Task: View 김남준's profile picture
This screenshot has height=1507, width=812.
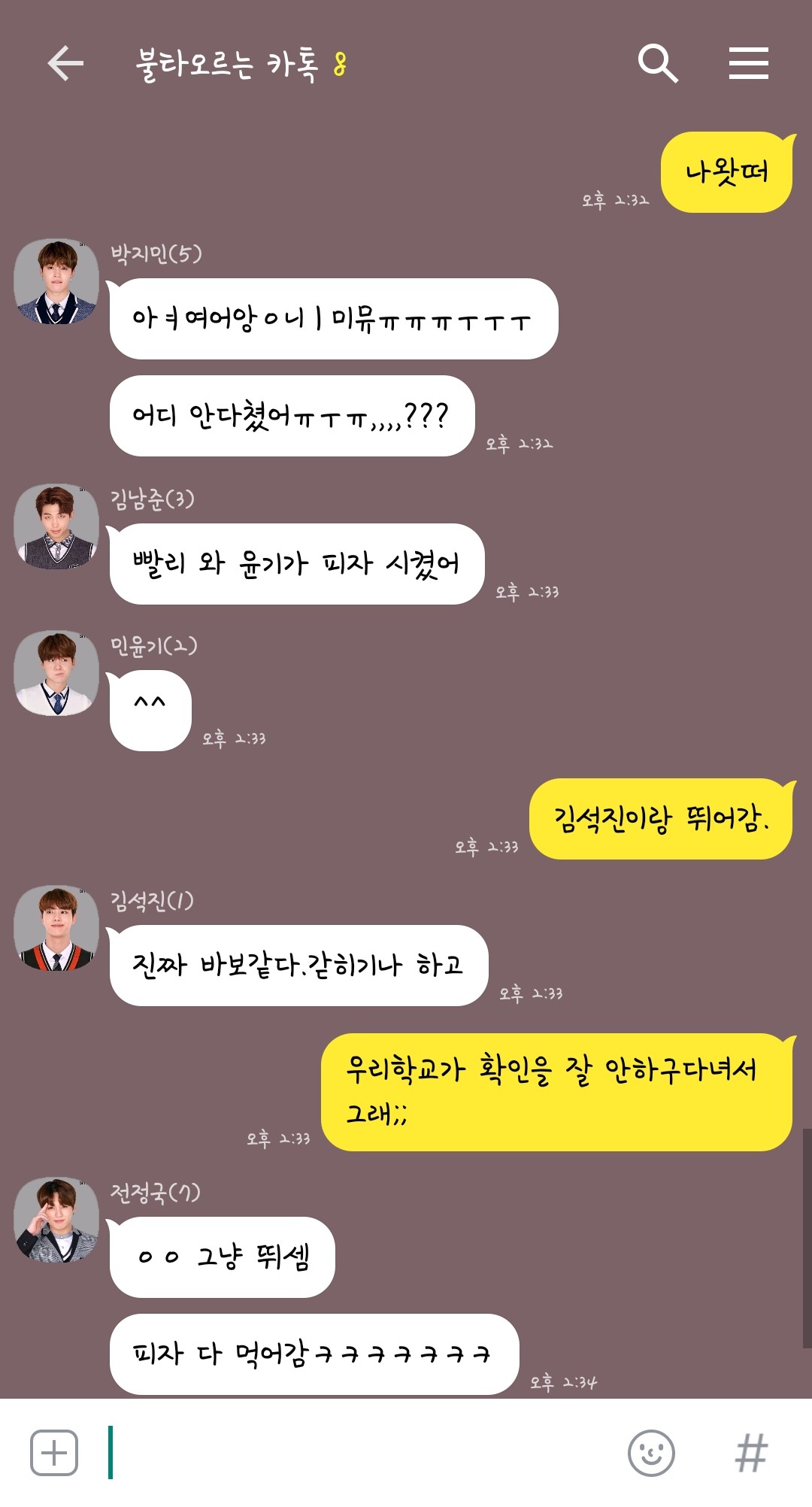Action: 56,526
